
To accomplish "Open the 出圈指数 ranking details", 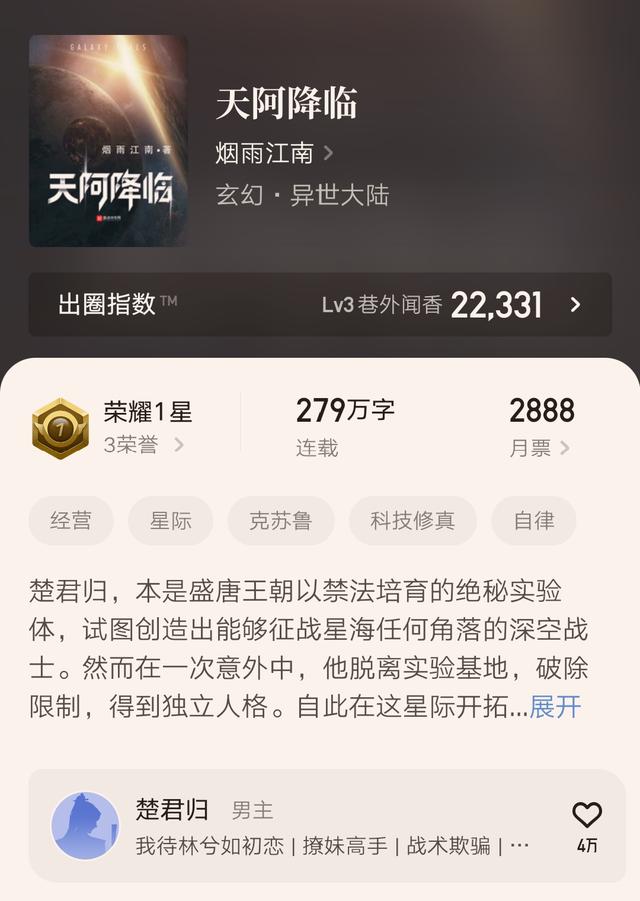I will coord(320,304).
